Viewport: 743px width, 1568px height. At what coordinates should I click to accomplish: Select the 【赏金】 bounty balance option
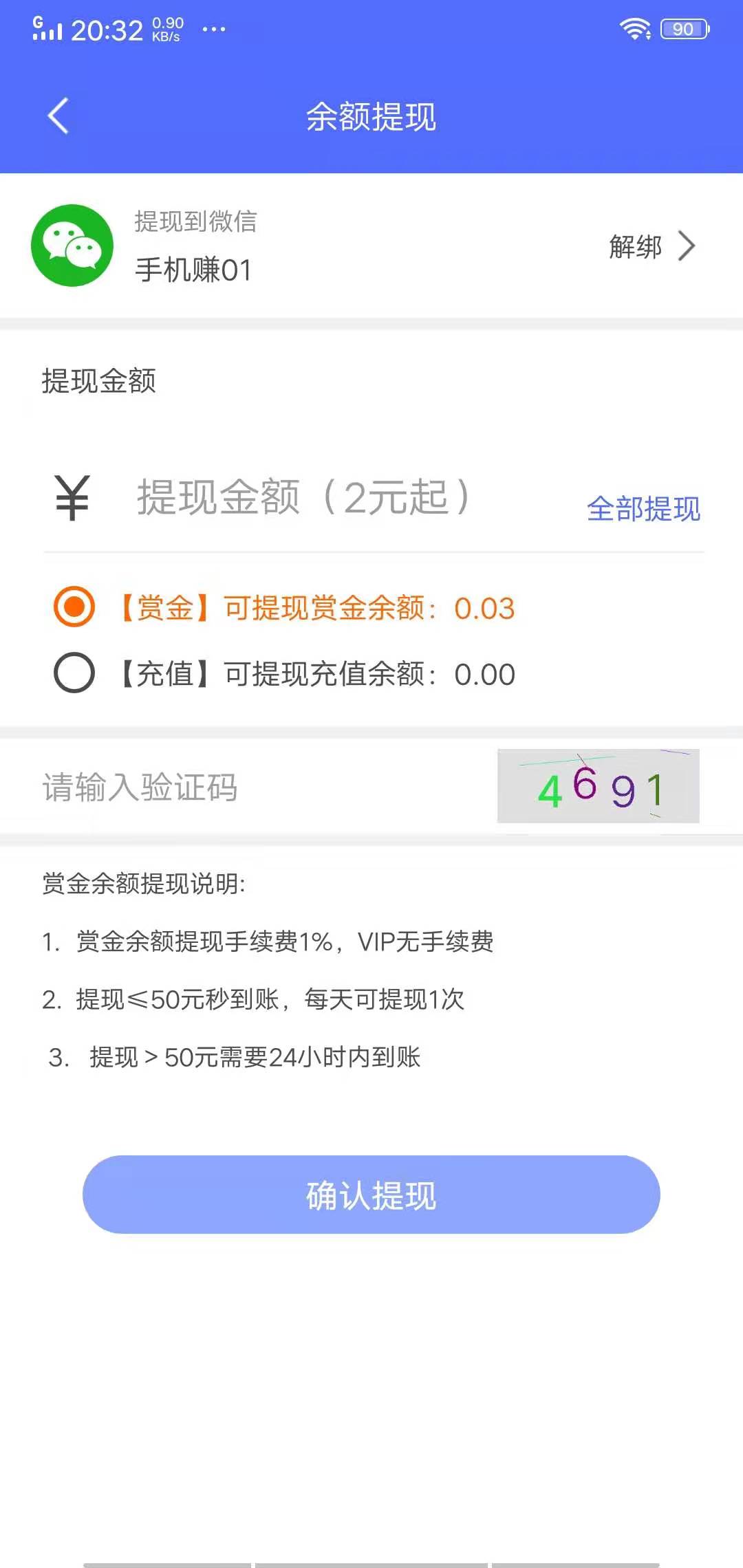(74, 607)
